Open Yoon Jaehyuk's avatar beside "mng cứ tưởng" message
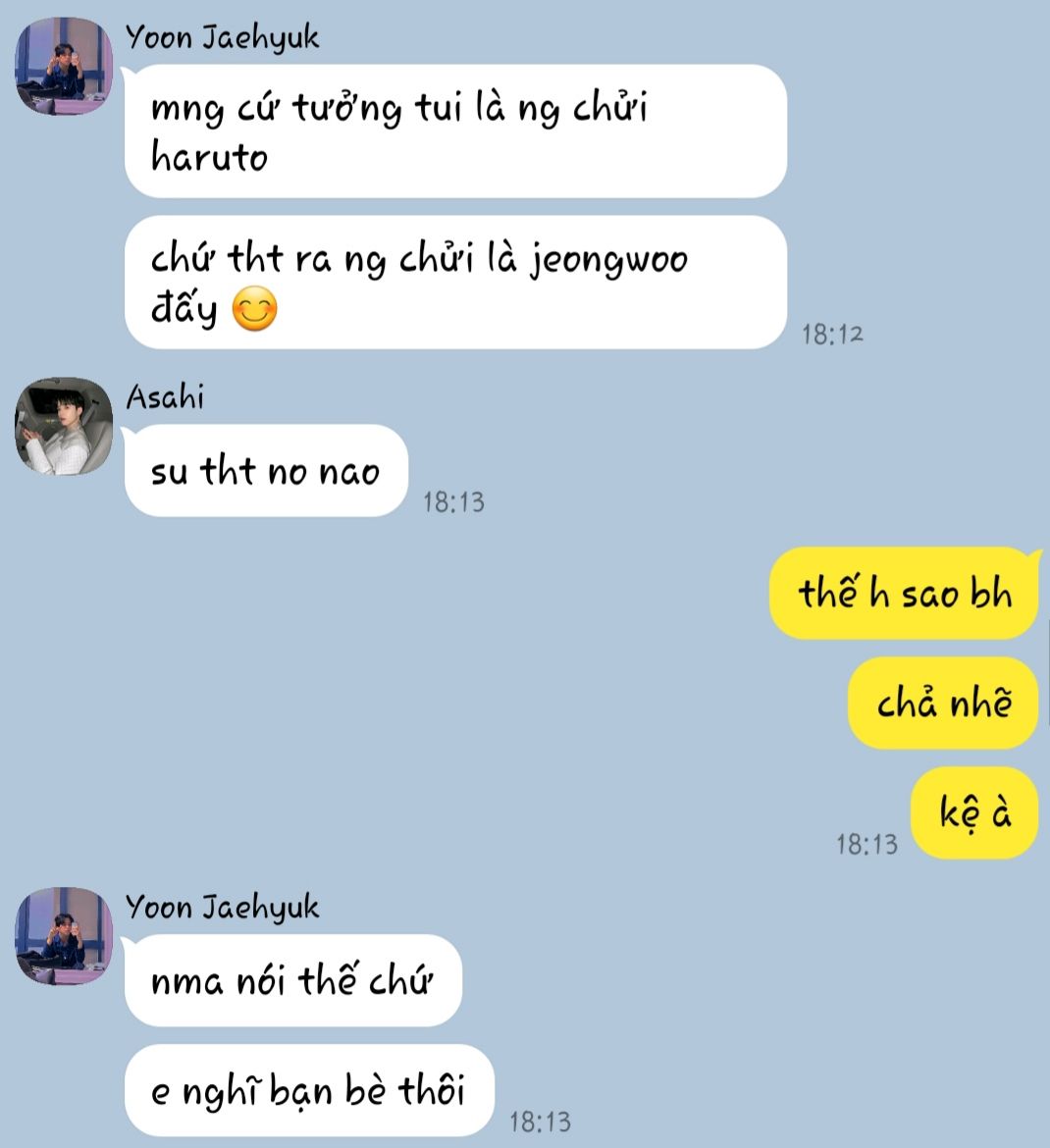Screen dimensions: 1050x1148 coord(64,66)
